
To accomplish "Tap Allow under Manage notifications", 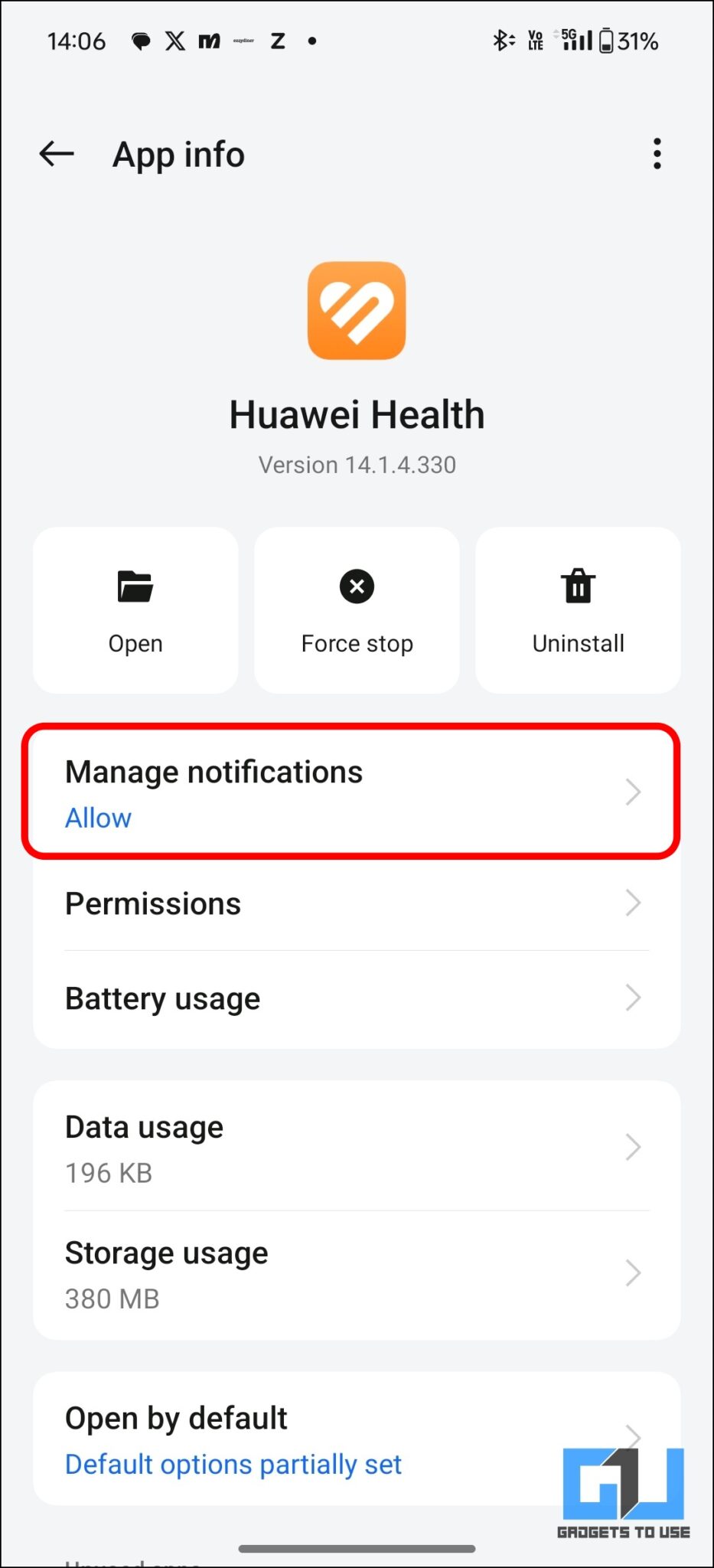I will tap(98, 818).
